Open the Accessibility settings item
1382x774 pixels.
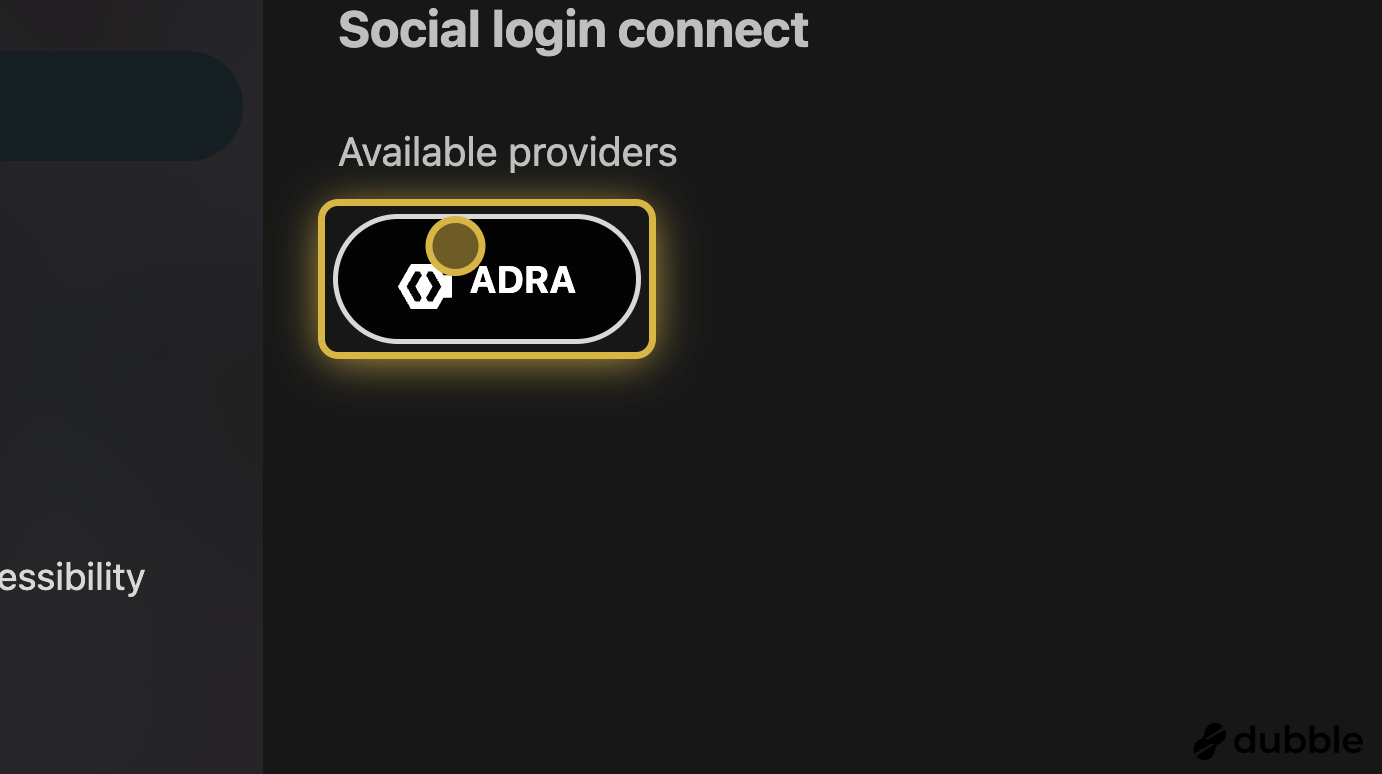71,578
